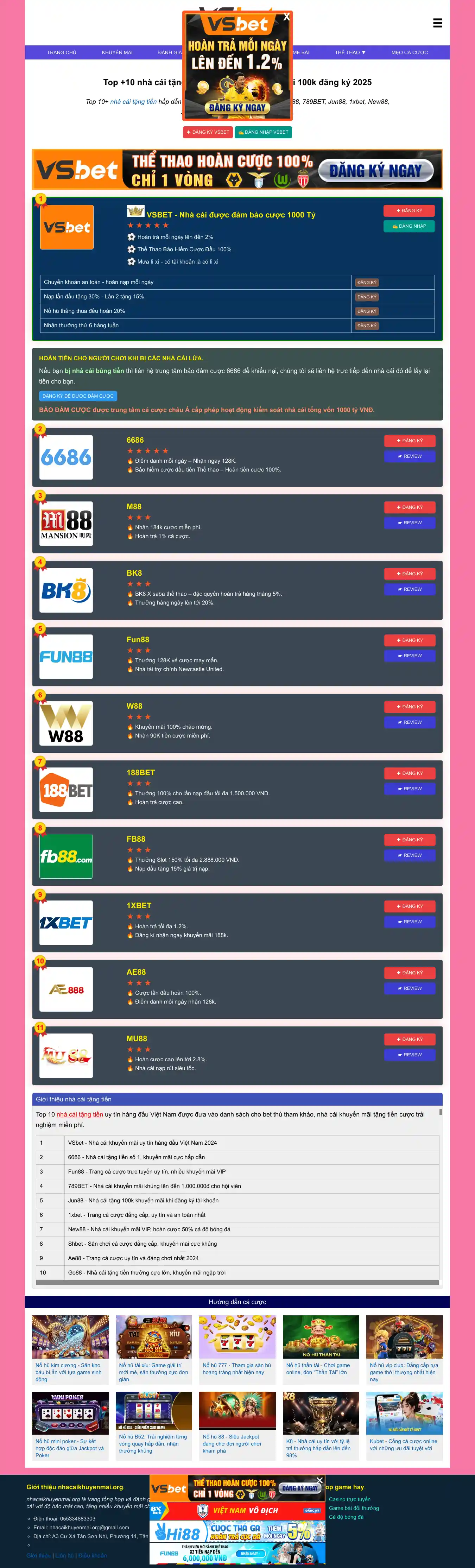This screenshot has width=475, height=1568.
Task: Tap Đăng Ký next to Nạp lần đầu tặng 30%
Action: [x=367, y=297]
